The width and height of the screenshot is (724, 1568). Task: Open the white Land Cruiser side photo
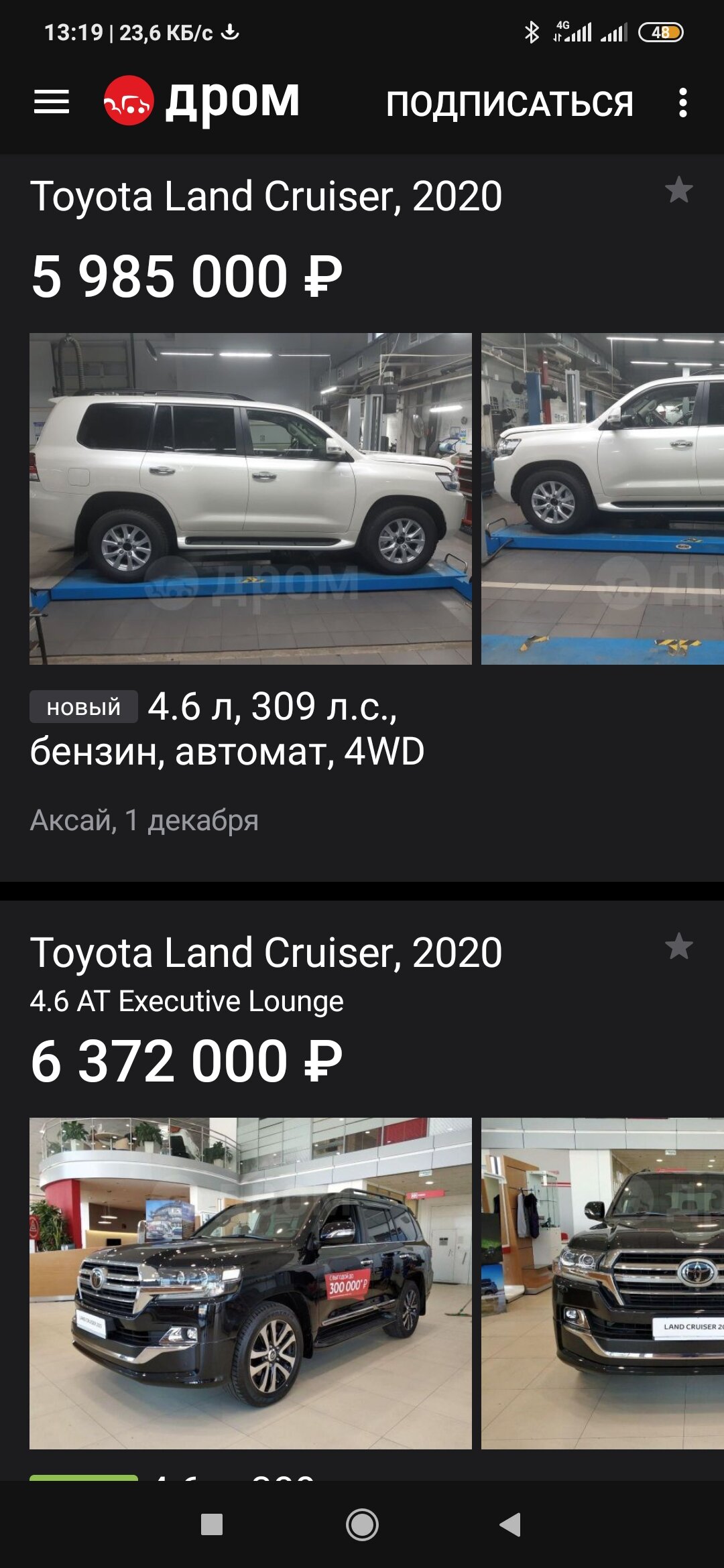click(251, 499)
